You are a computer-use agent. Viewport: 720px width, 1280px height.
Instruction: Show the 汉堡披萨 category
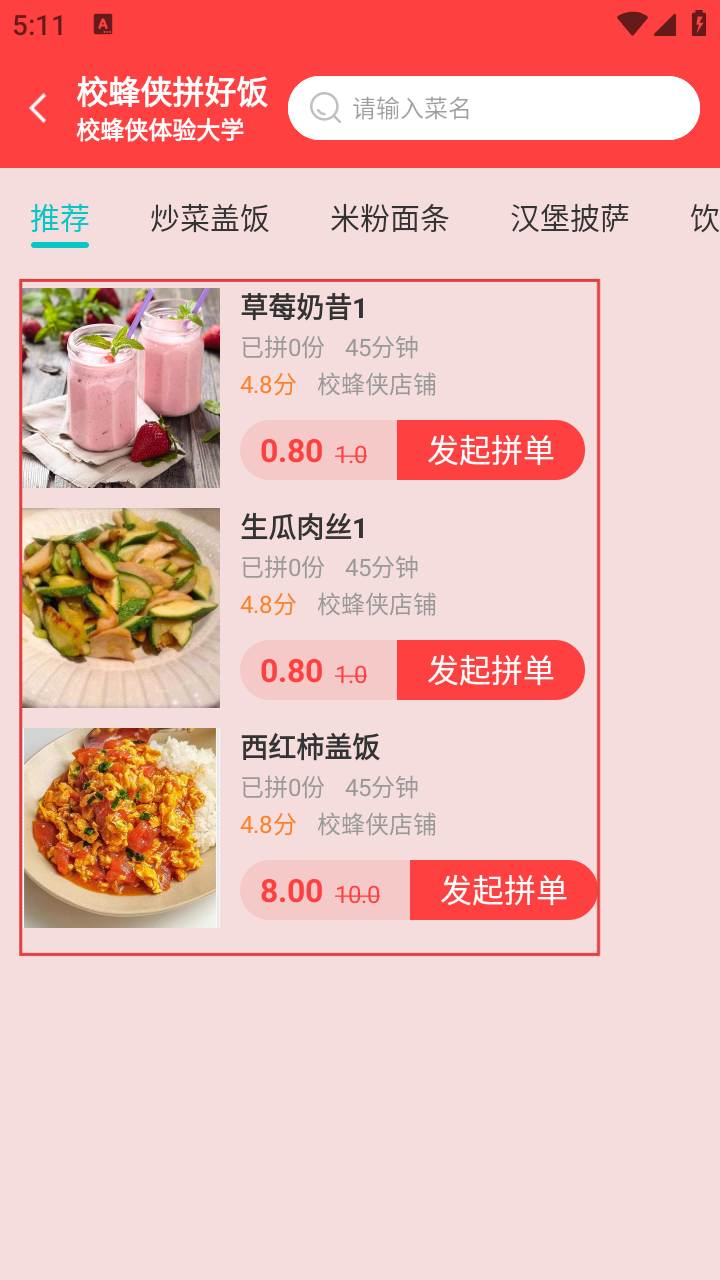coord(570,218)
